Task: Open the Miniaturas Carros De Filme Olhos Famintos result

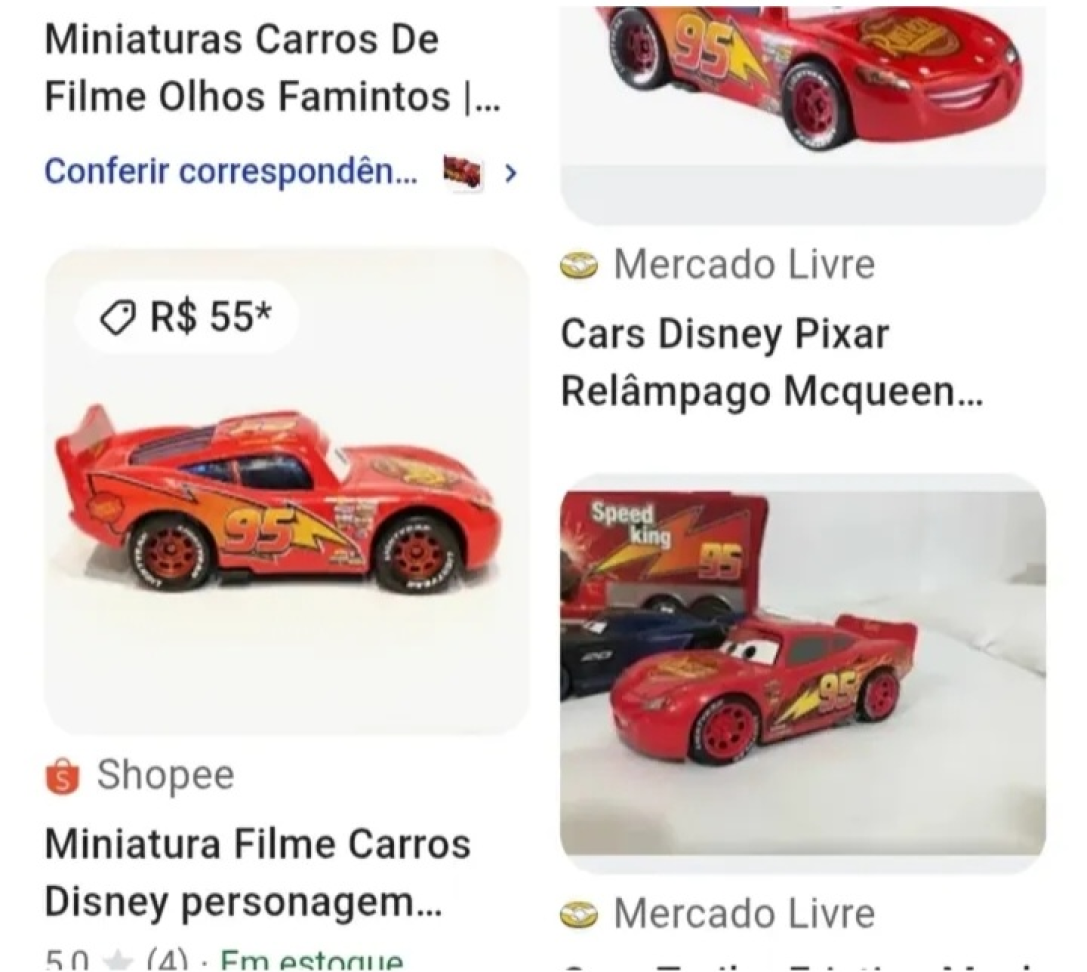Action: point(270,68)
